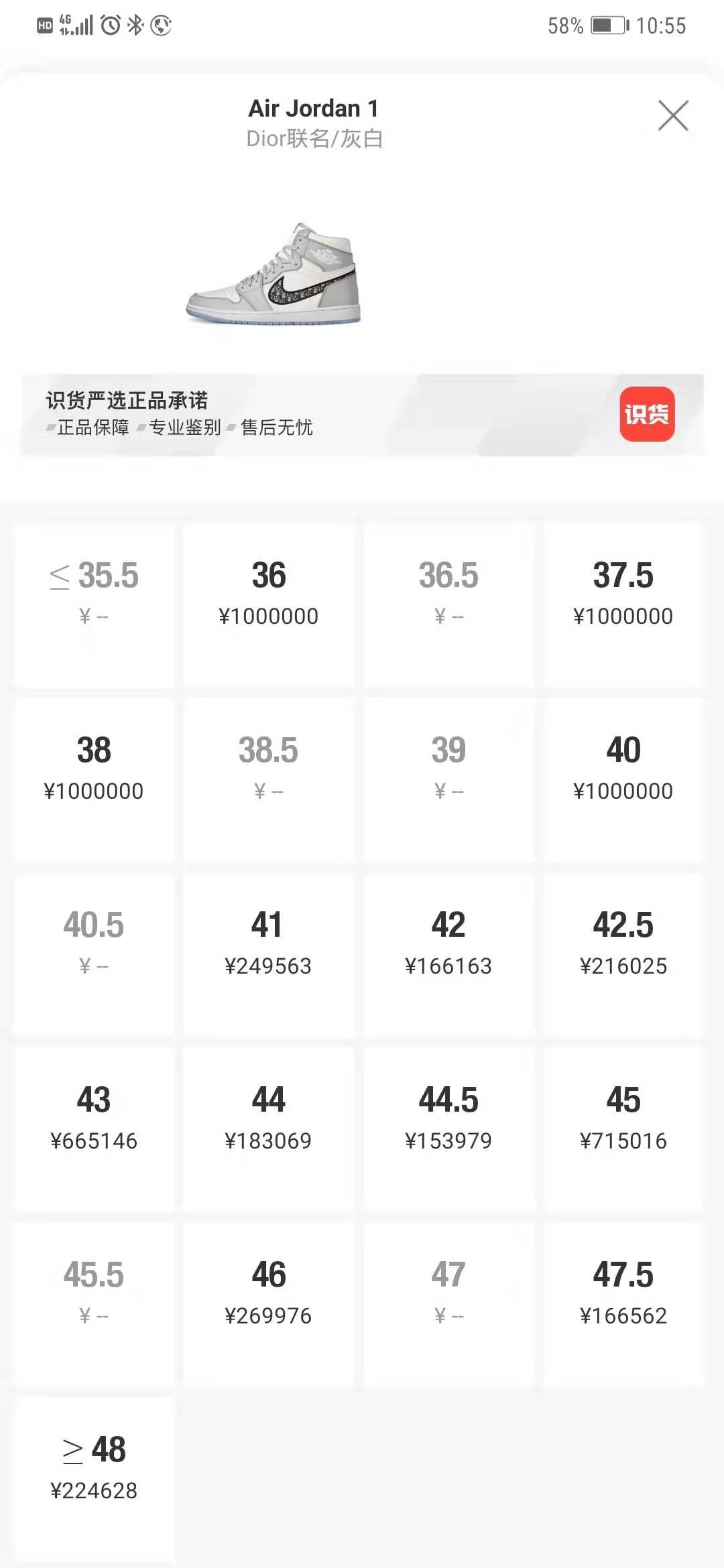This screenshot has height=1568, width=724.
Task: Tap the Bluetooth icon in status bar
Action: click(x=134, y=24)
